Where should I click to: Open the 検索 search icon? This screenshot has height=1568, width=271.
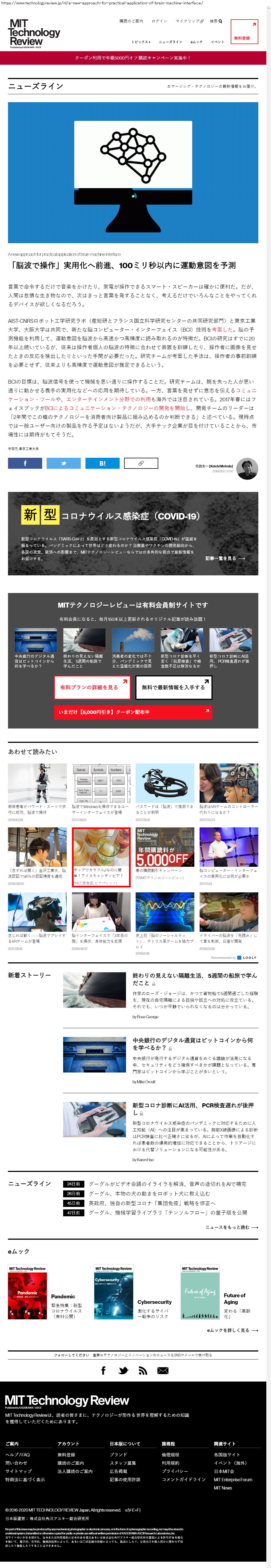(216, 21)
